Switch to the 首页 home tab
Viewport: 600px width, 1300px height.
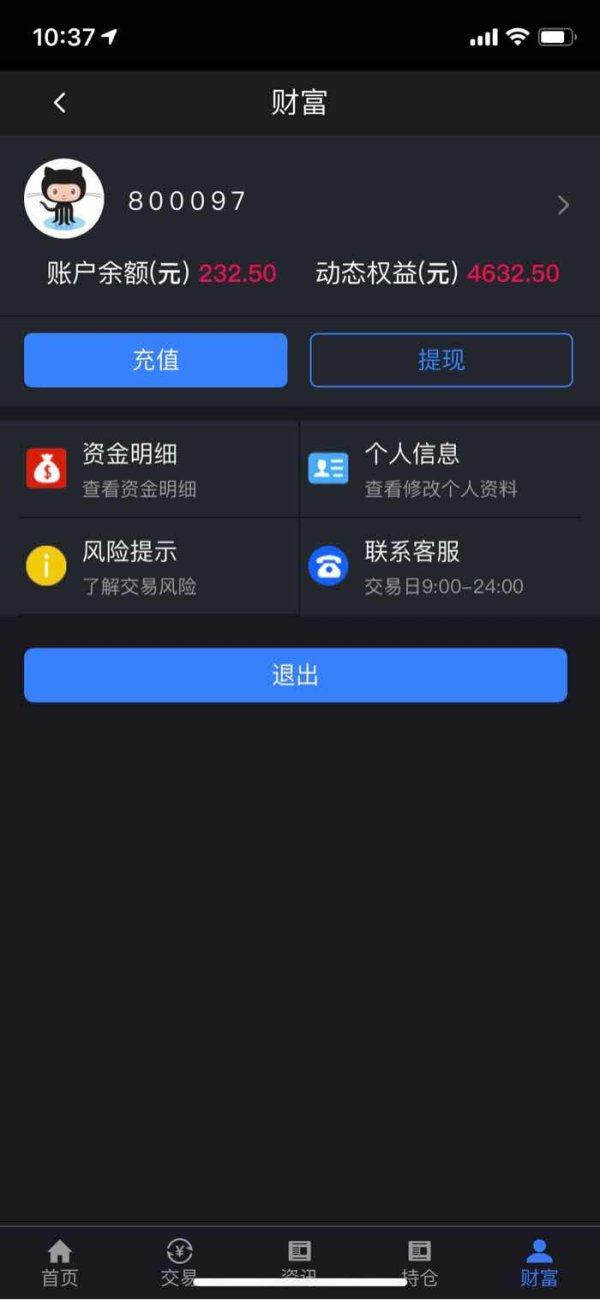point(60,1263)
